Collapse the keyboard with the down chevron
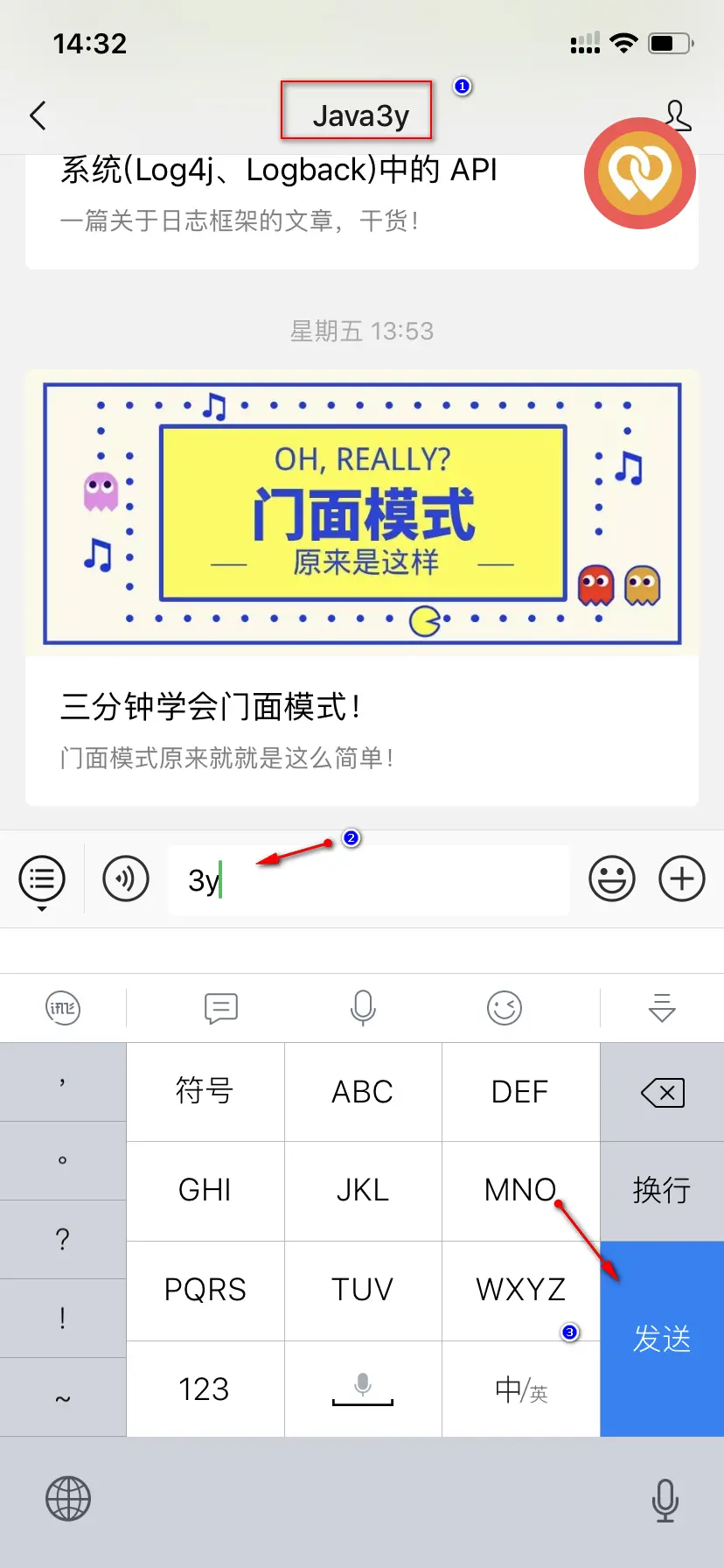Viewport: 724px width, 1568px height. click(x=662, y=1008)
